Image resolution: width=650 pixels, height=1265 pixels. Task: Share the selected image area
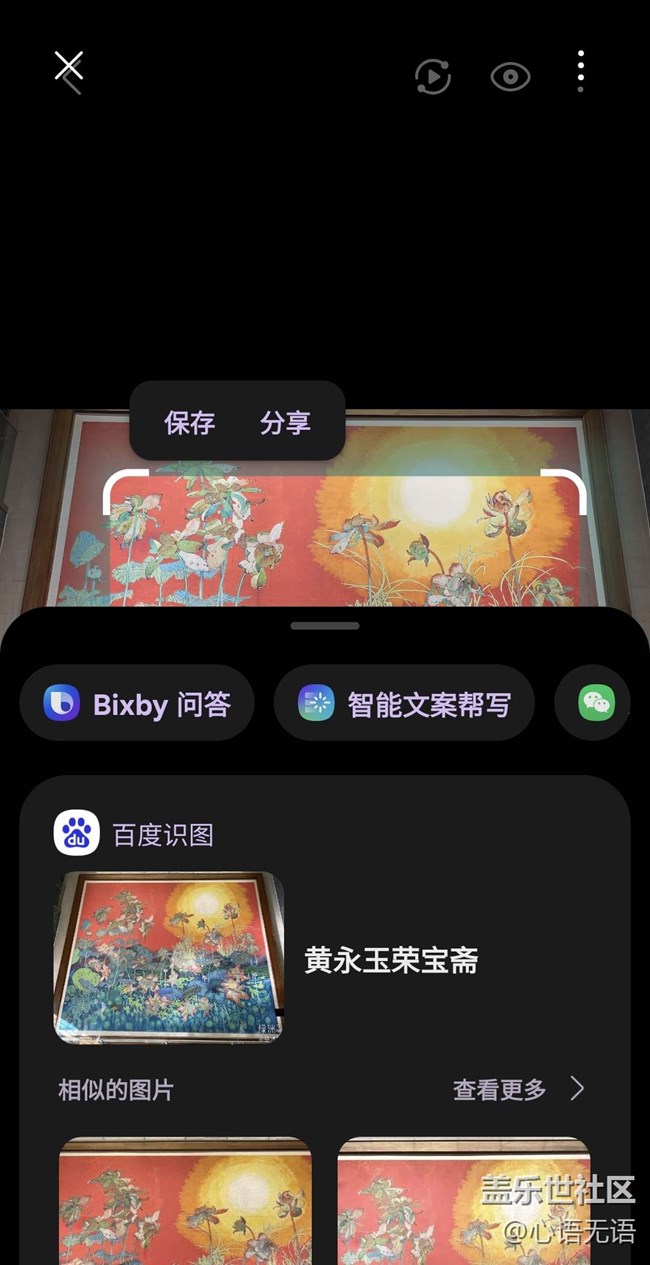click(285, 422)
